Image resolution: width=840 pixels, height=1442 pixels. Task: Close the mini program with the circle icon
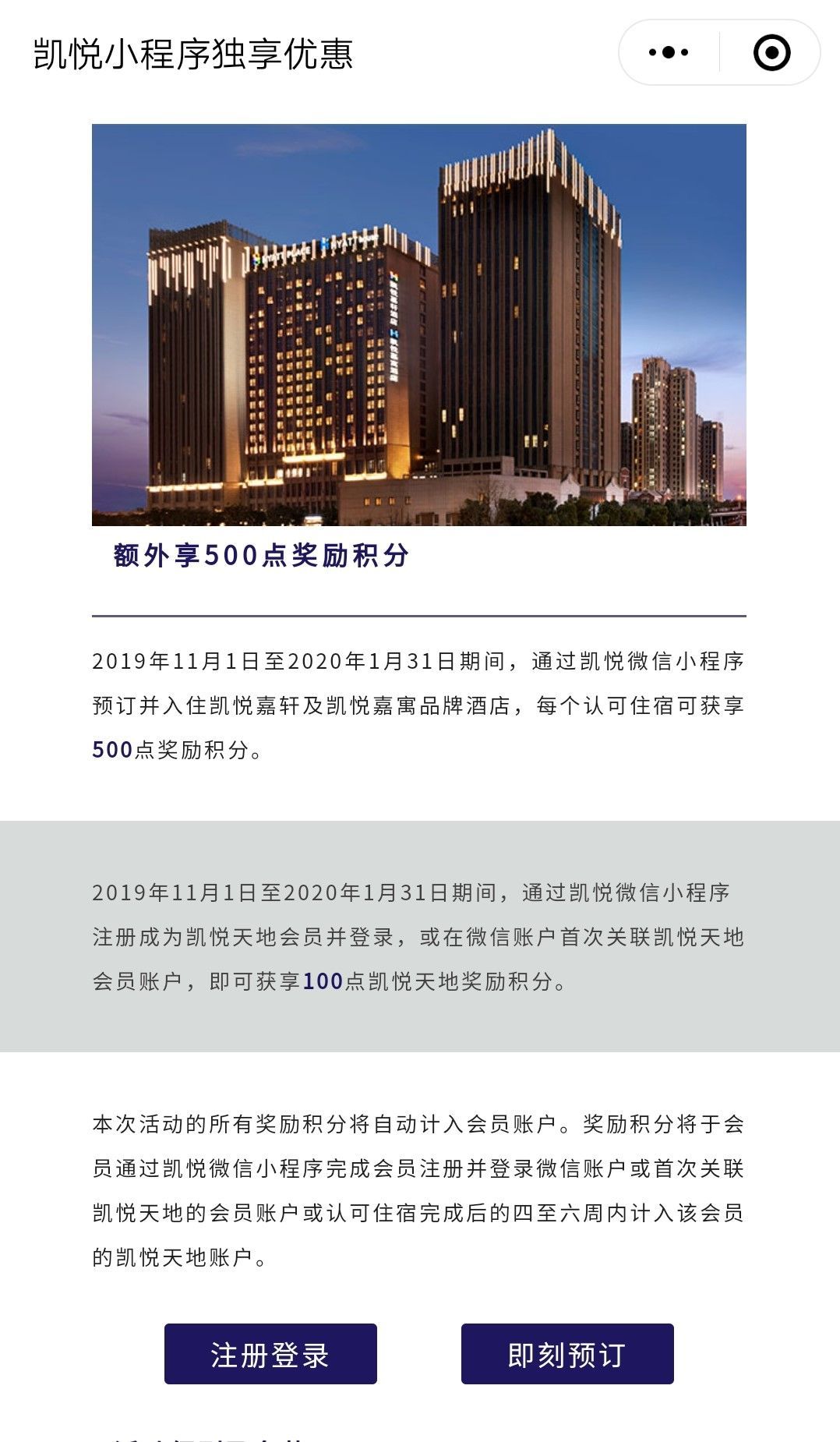click(771, 53)
